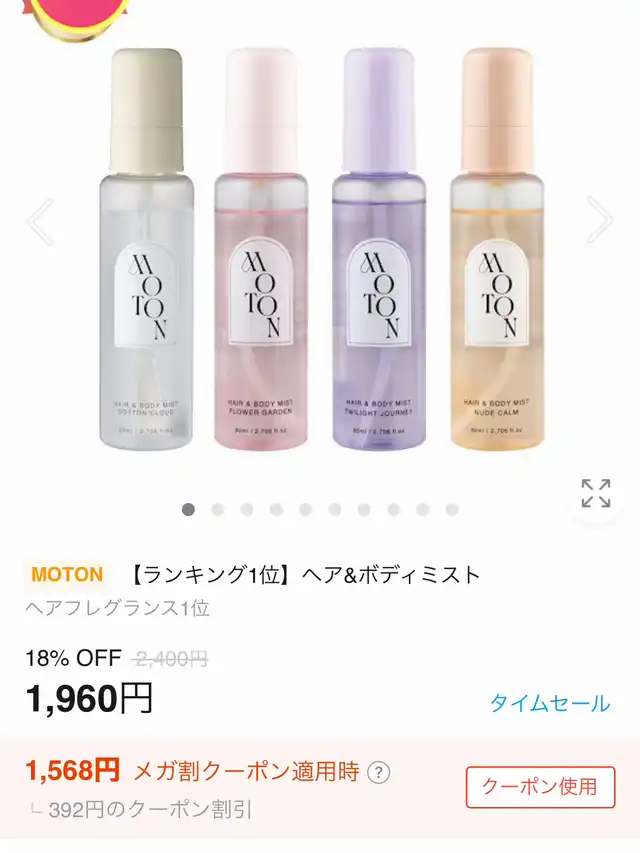Open the MOTON brand tag
This screenshot has width=640, height=853.
coord(68,575)
